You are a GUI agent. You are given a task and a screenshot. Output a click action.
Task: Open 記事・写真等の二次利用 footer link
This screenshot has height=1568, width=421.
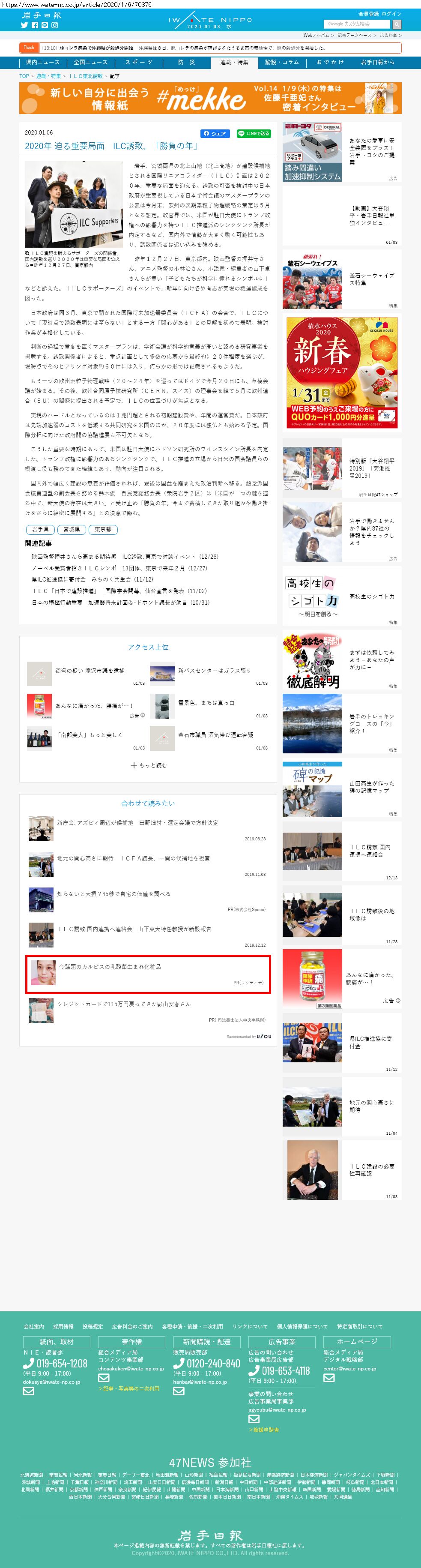tap(129, 1388)
